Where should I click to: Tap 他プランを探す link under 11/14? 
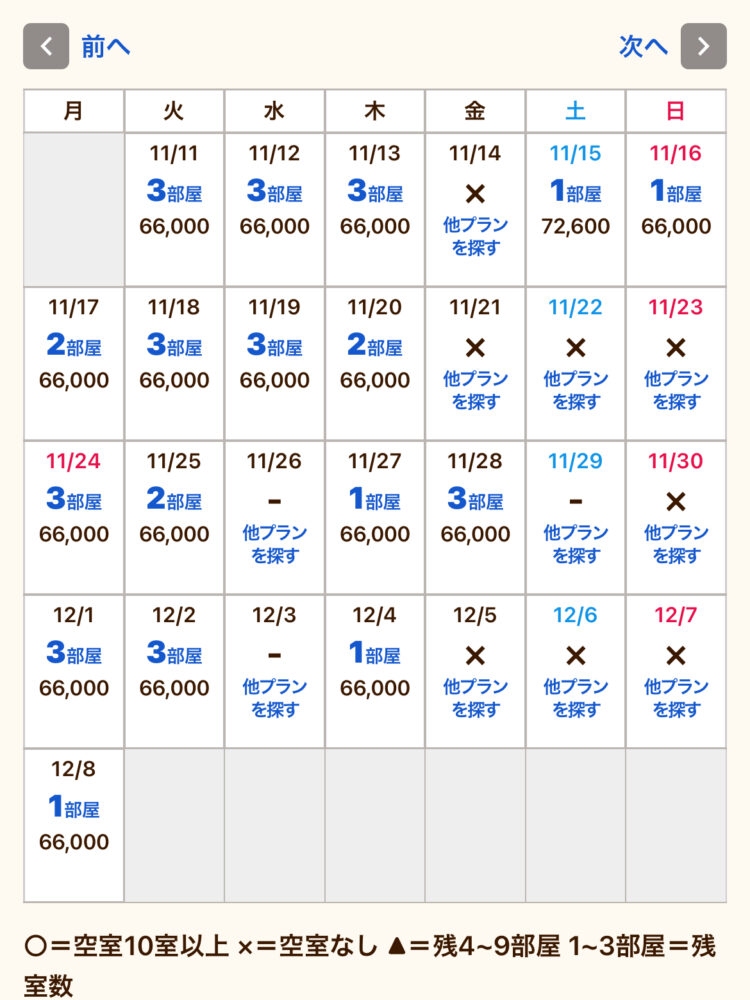point(475,236)
